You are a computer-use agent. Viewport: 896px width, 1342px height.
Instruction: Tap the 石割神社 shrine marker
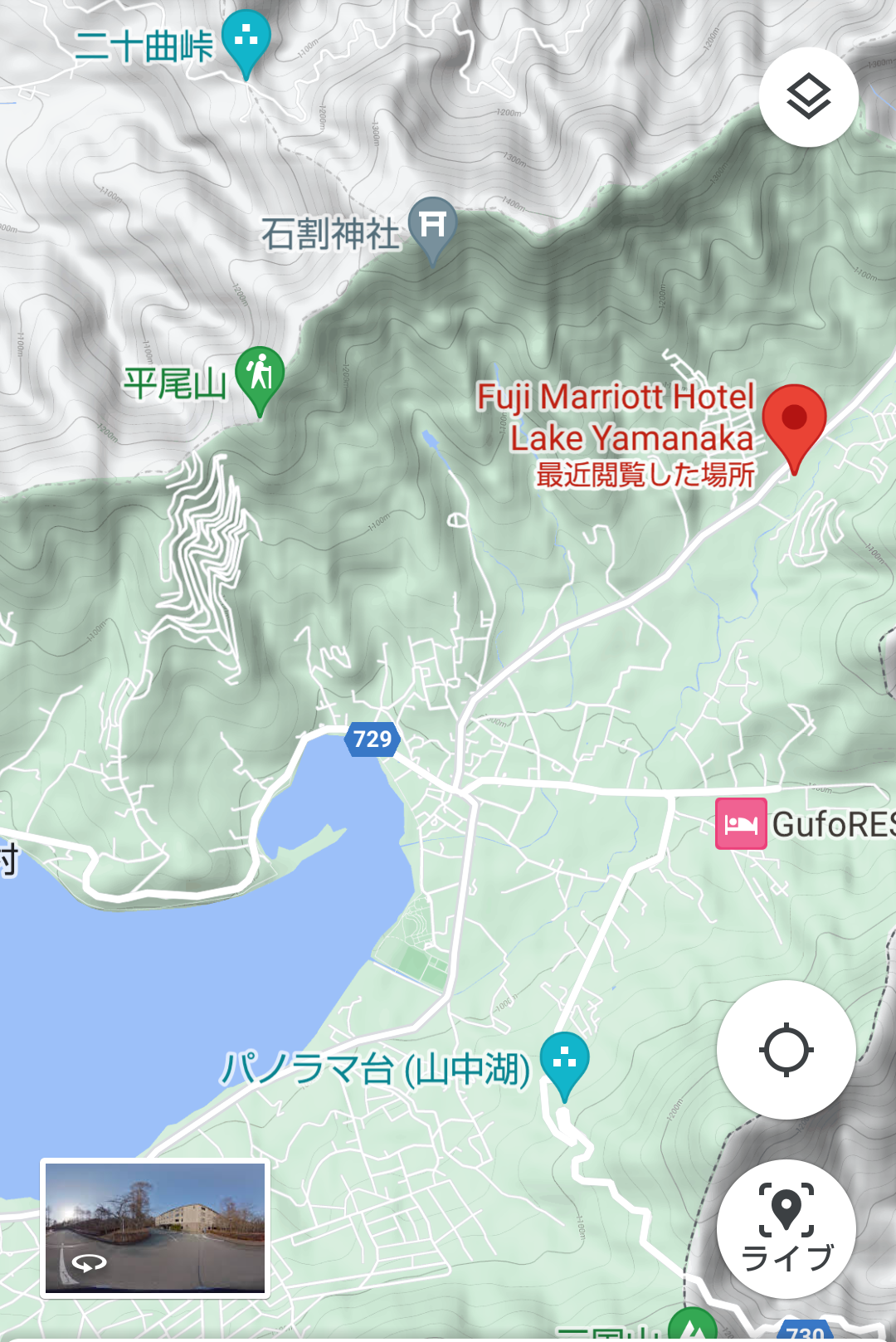pyautogui.click(x=432, y=226)
